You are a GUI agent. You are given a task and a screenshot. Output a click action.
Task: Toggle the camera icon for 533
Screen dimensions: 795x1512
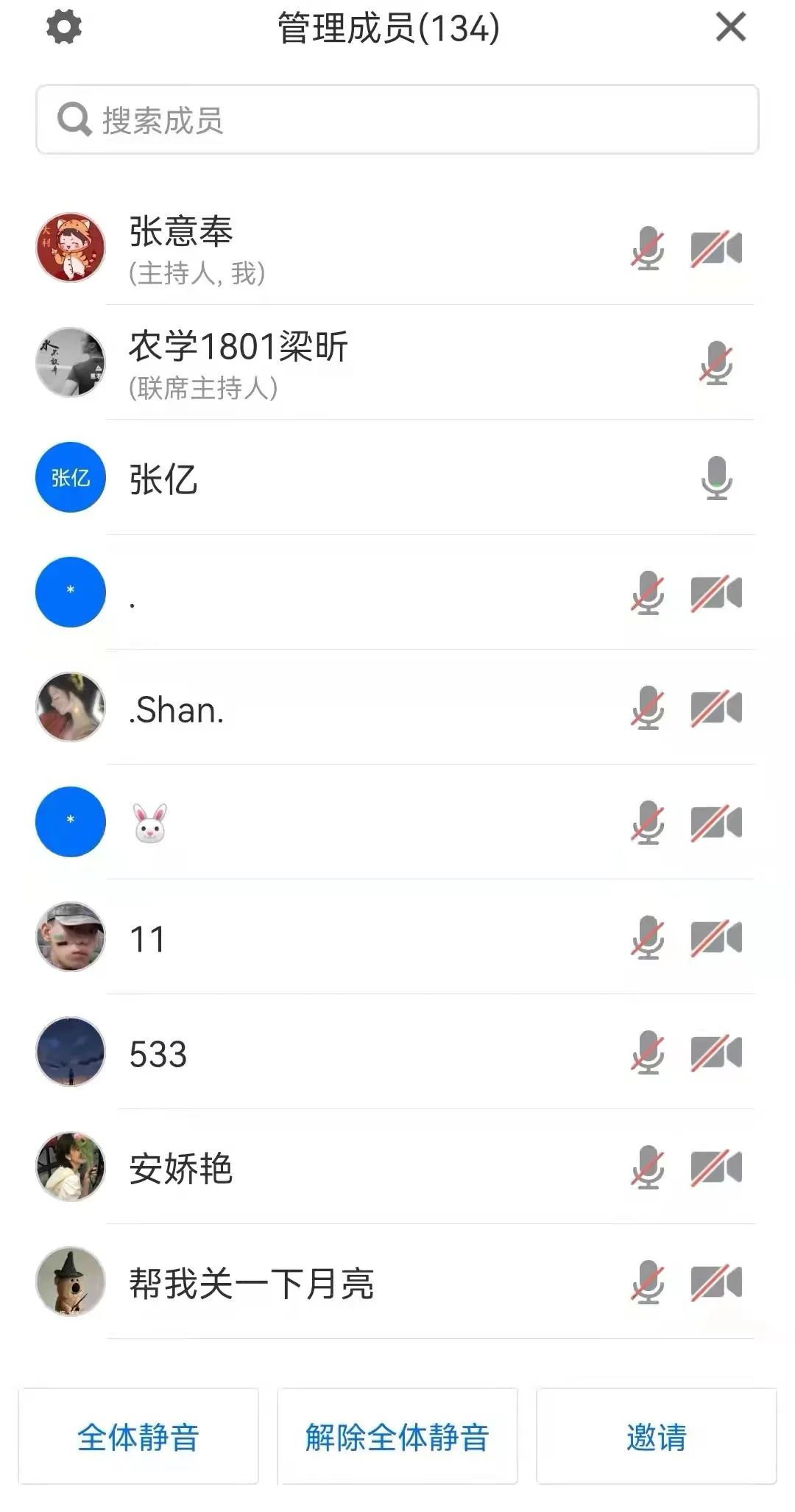pos(716,1052)
